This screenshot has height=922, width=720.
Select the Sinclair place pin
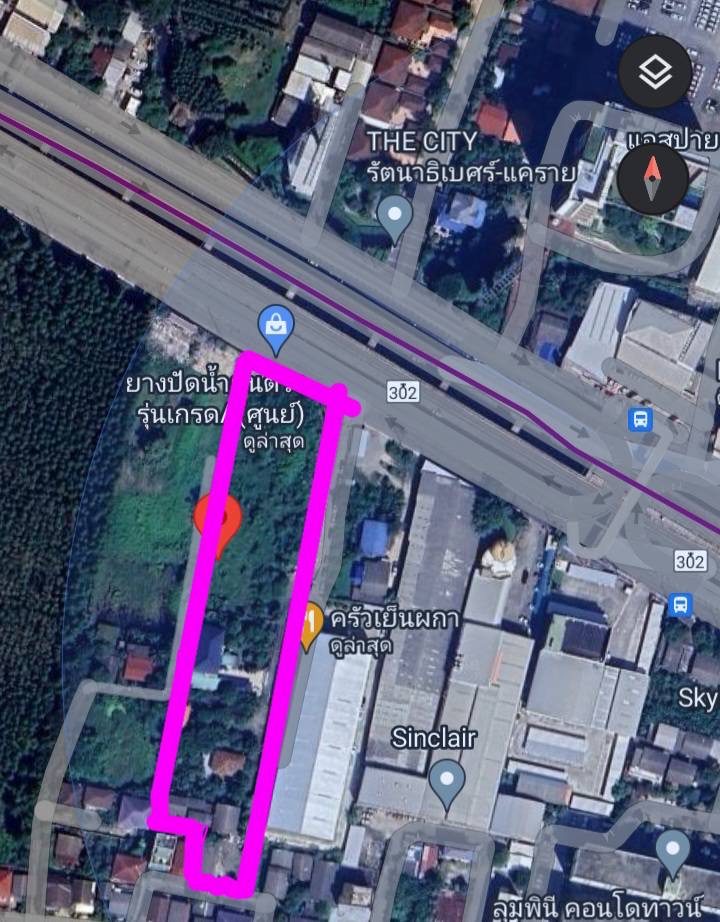point(447,781)
